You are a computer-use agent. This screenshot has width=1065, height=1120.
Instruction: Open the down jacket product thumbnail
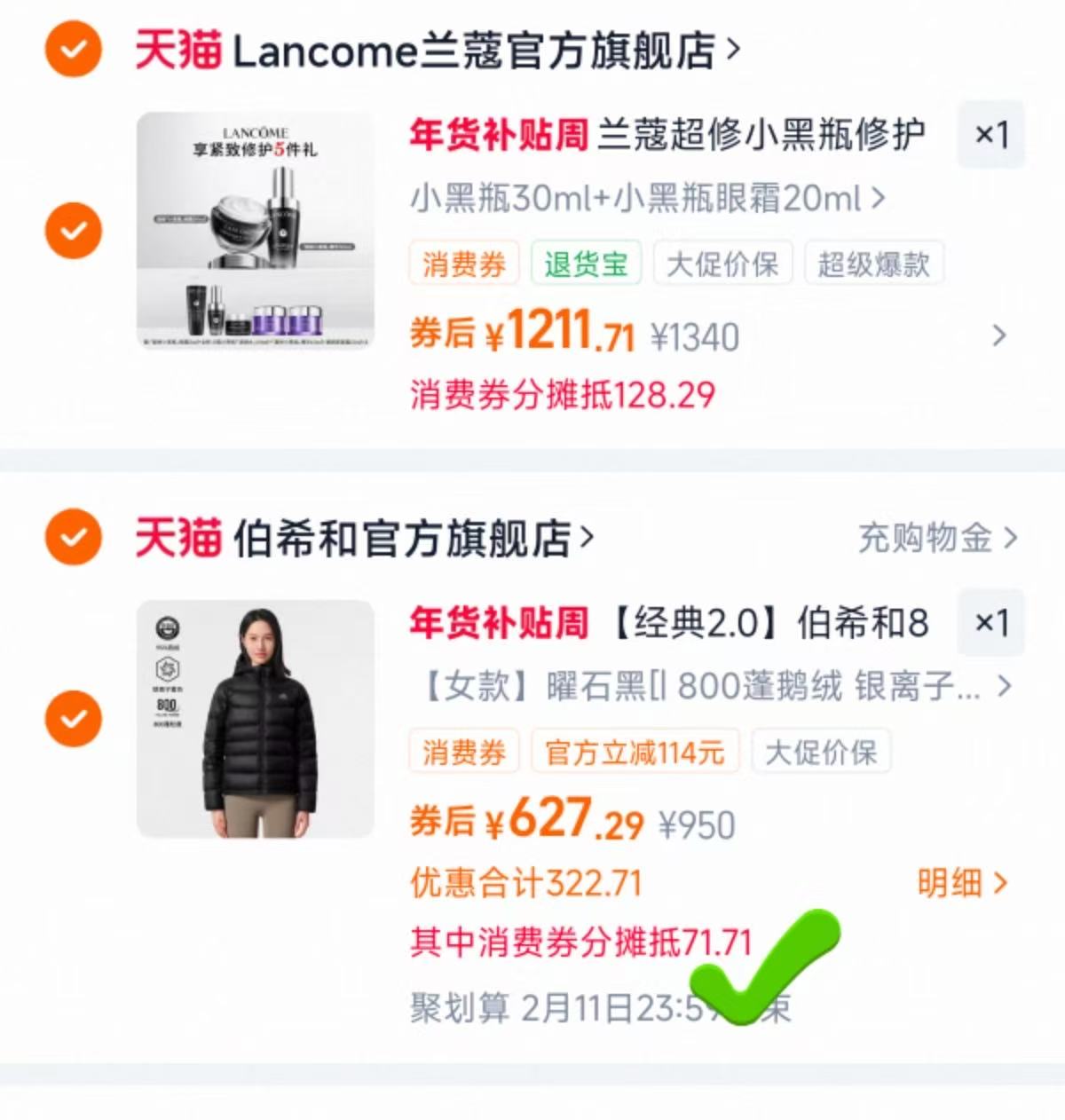pos(254,719)
